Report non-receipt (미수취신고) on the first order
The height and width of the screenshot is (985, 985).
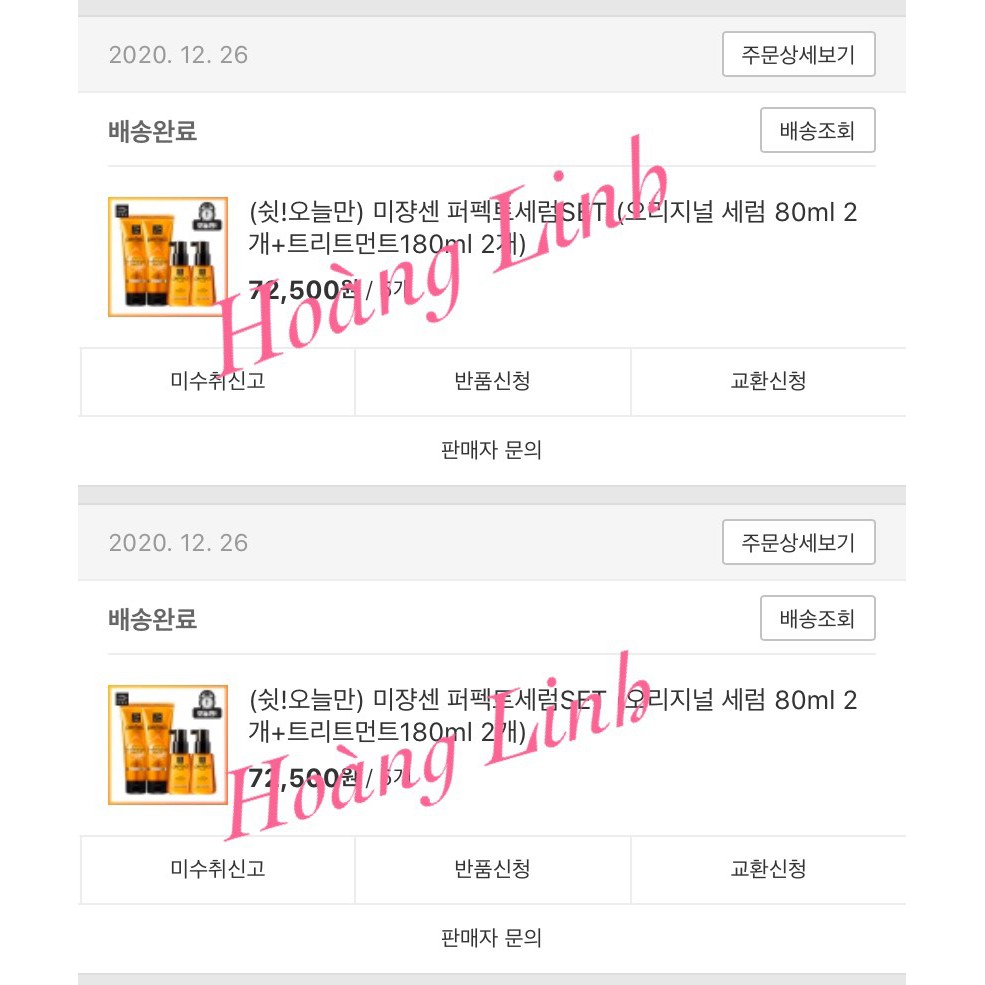pyautogui.click(x=218, y=381)
